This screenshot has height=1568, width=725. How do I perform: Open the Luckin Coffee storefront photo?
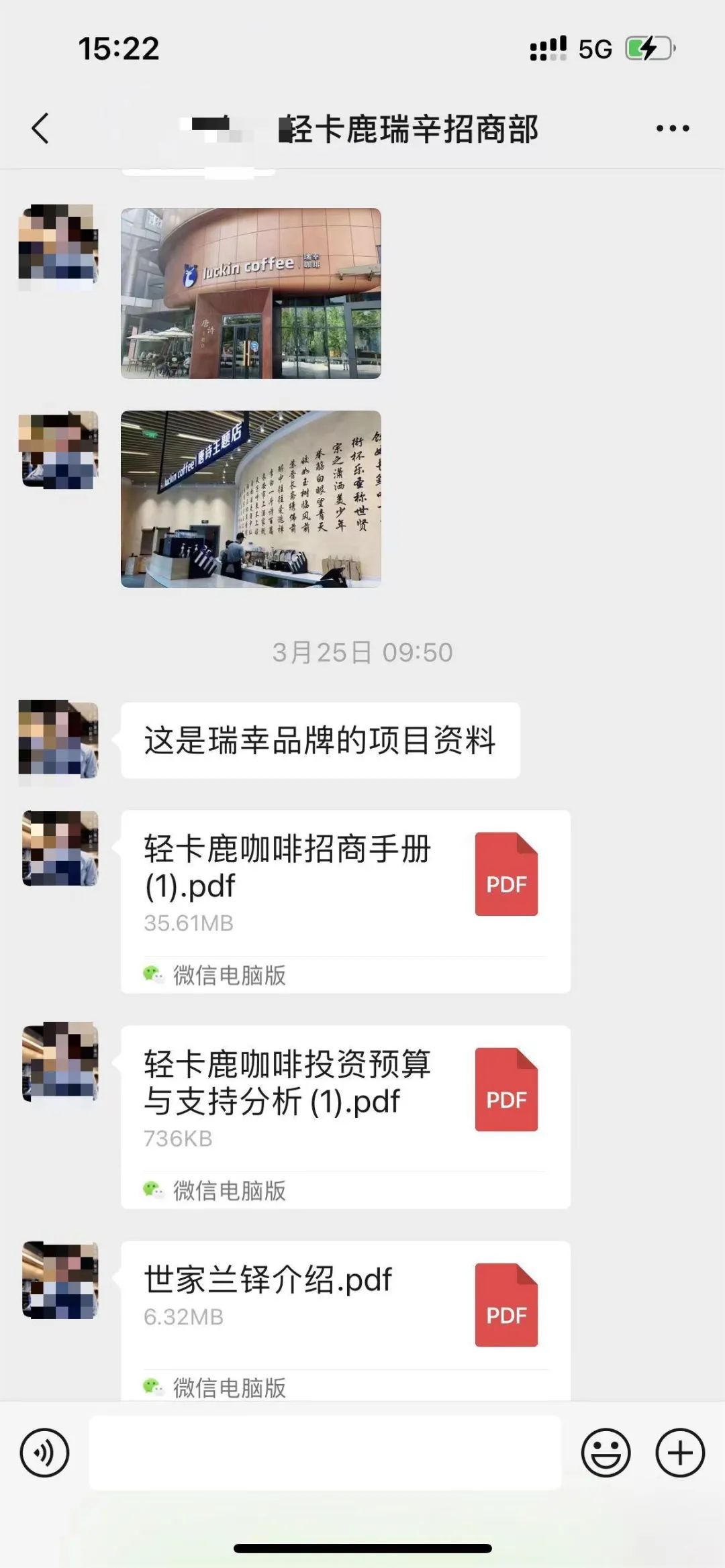click(250, 293)
